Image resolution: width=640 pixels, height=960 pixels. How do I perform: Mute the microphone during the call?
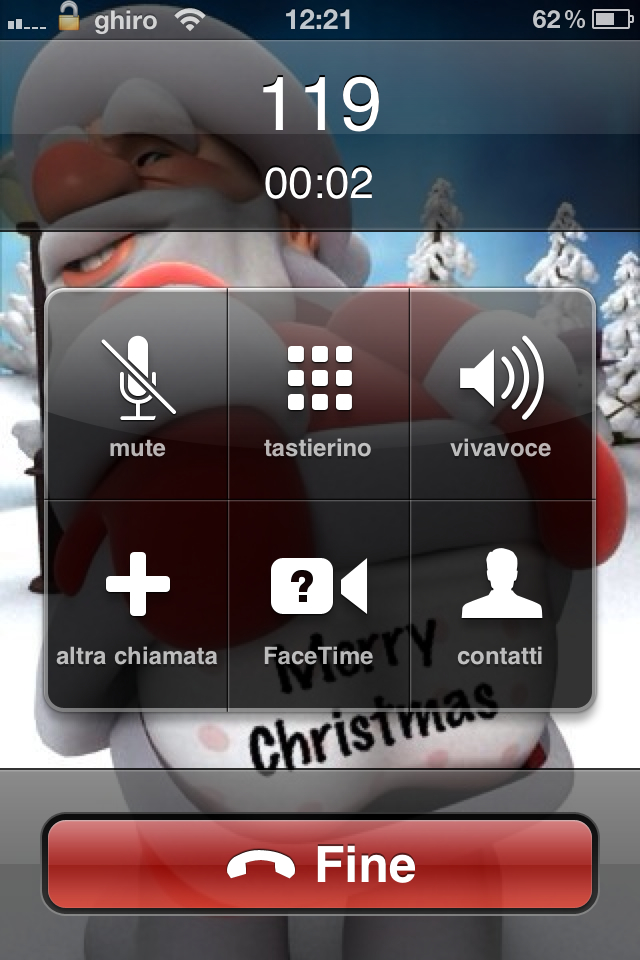pos(138,395)
